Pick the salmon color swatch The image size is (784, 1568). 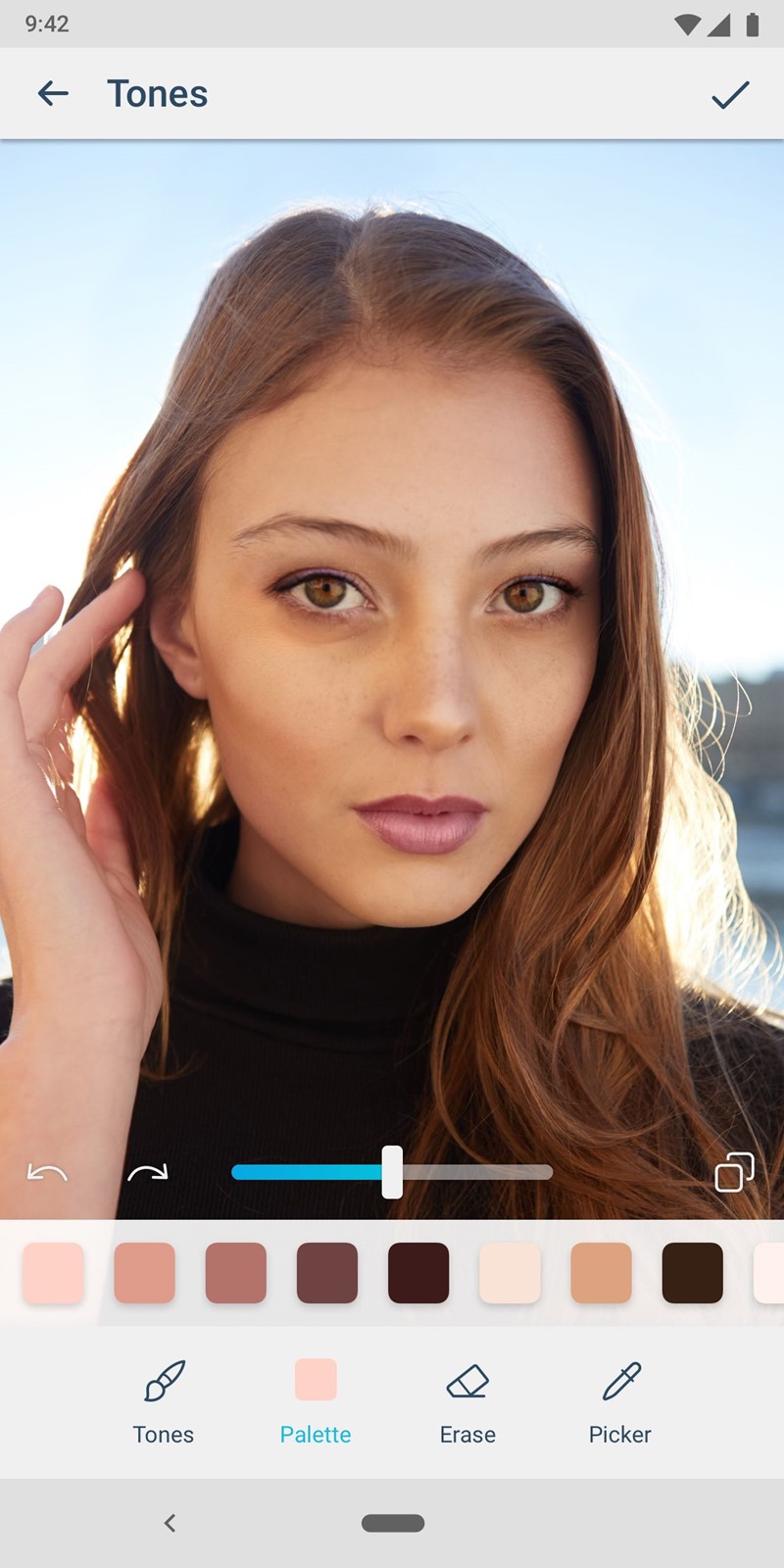point(144,1273)
